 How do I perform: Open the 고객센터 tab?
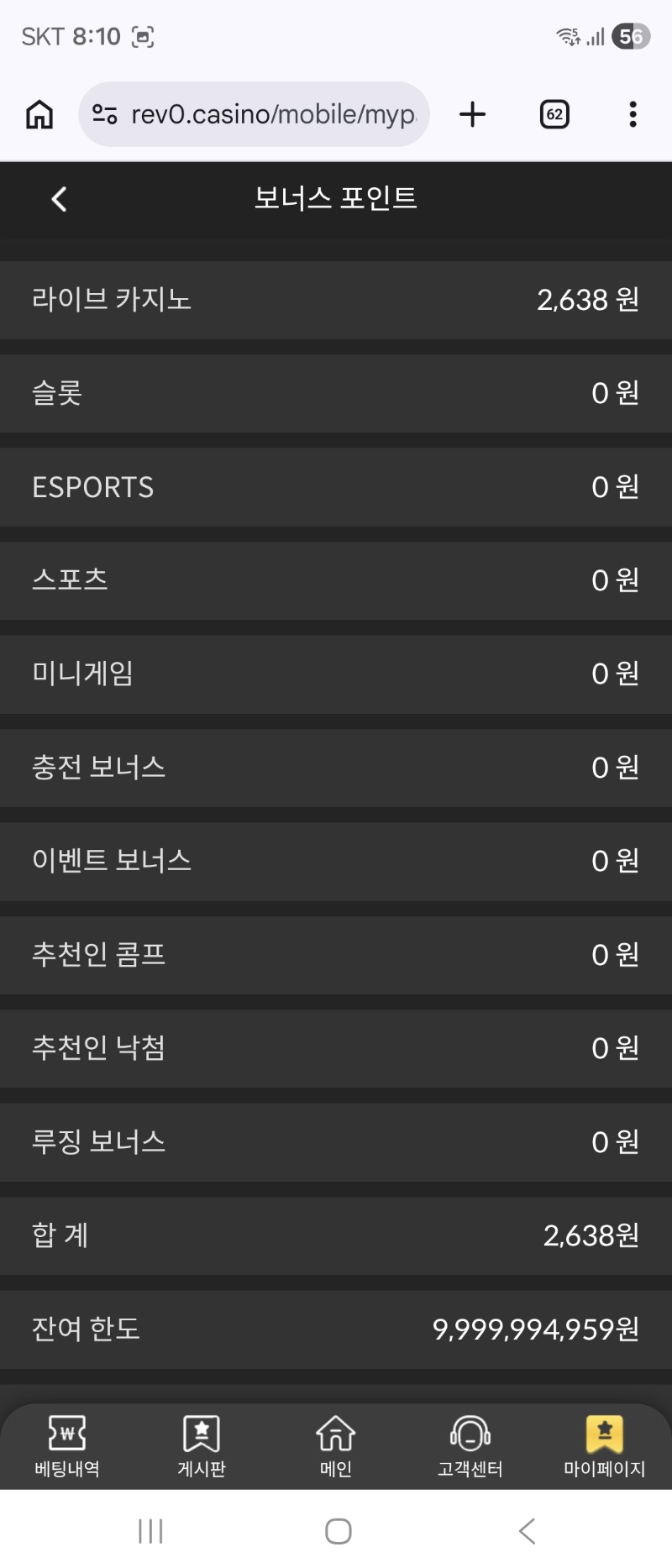(470, 1446)
